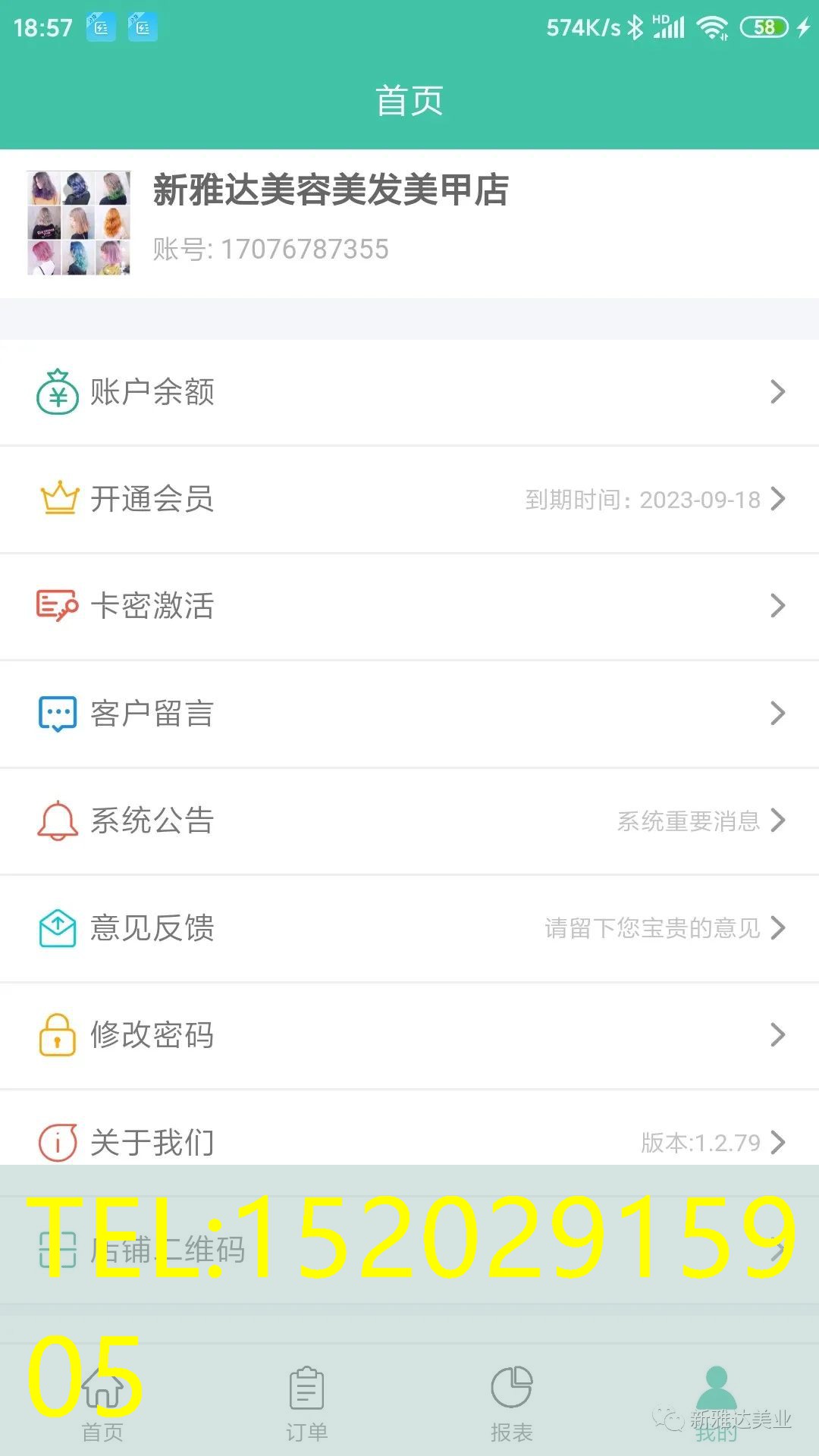819x1456 pixels.
Task: View 客户留言 customer messages
Action: point(409,714)
